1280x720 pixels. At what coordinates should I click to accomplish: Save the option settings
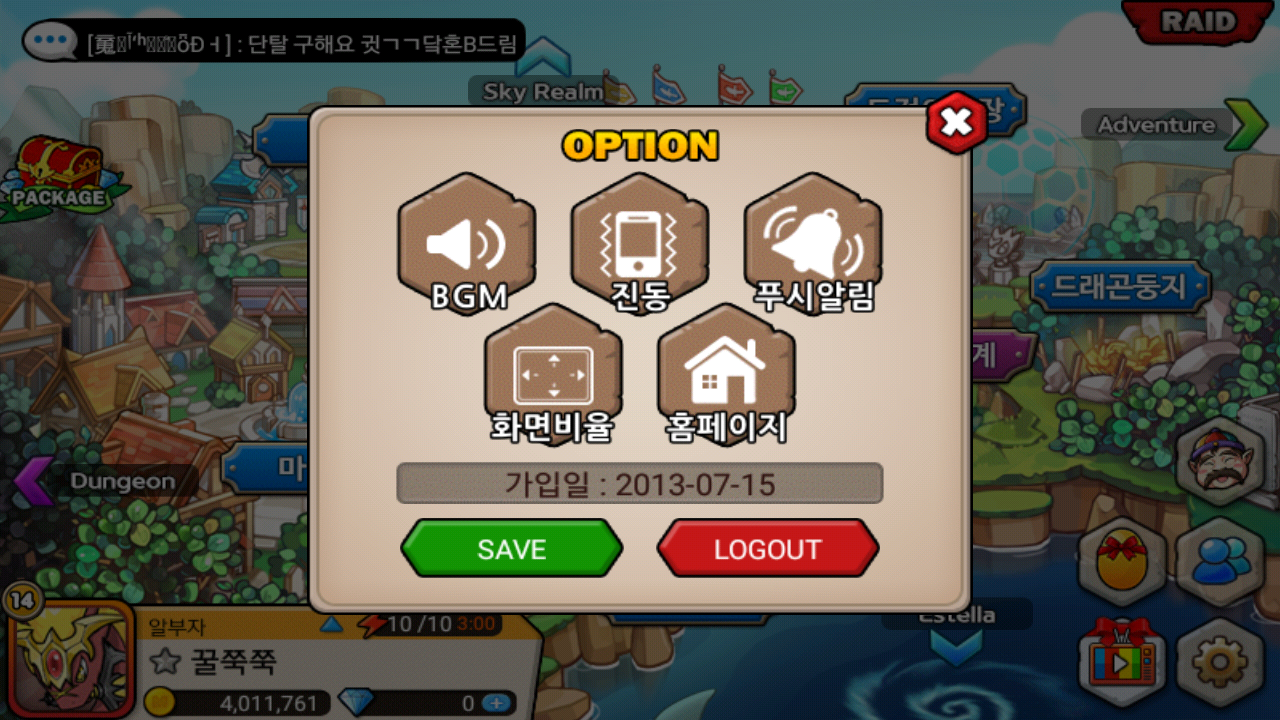point(512,549)
